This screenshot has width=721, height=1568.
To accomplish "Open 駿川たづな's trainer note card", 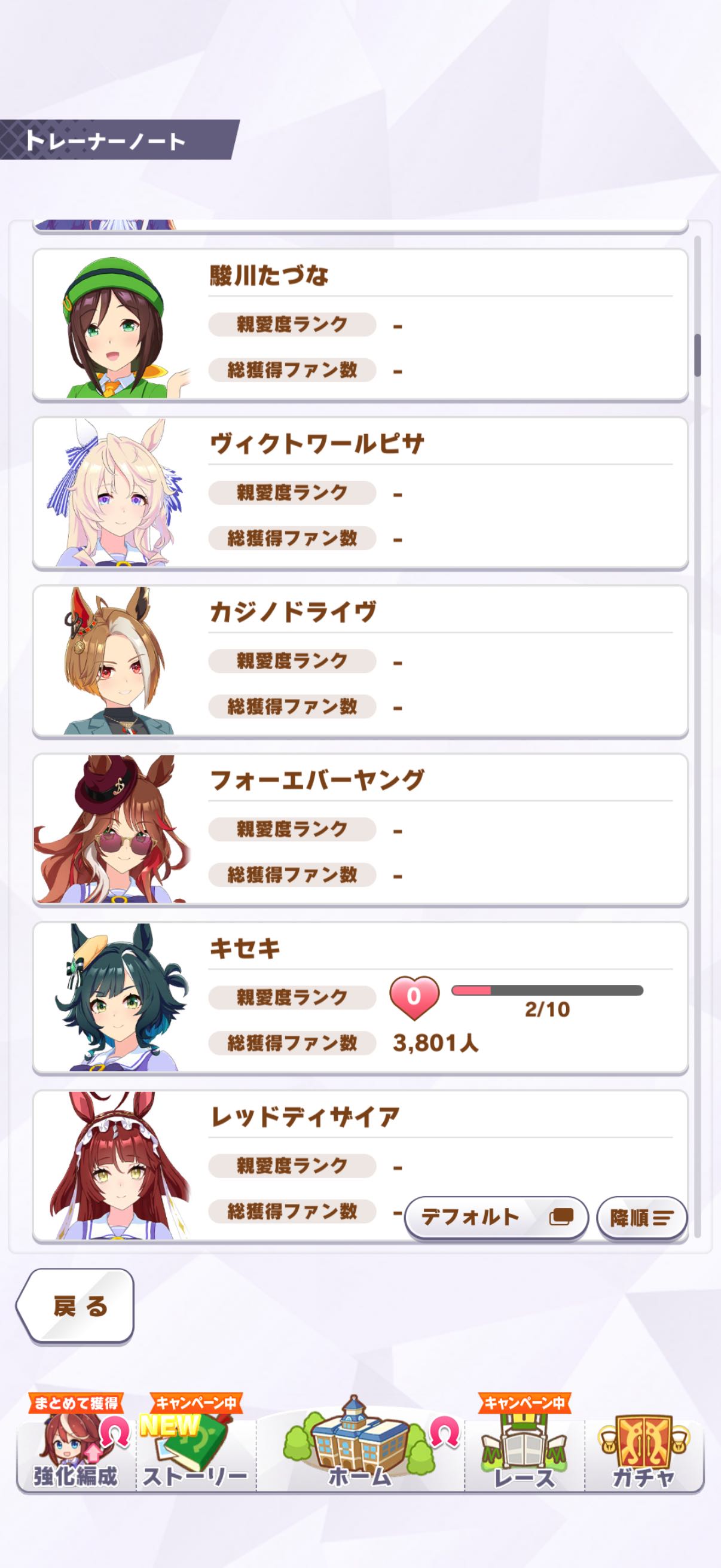I will tap(360, 325).
